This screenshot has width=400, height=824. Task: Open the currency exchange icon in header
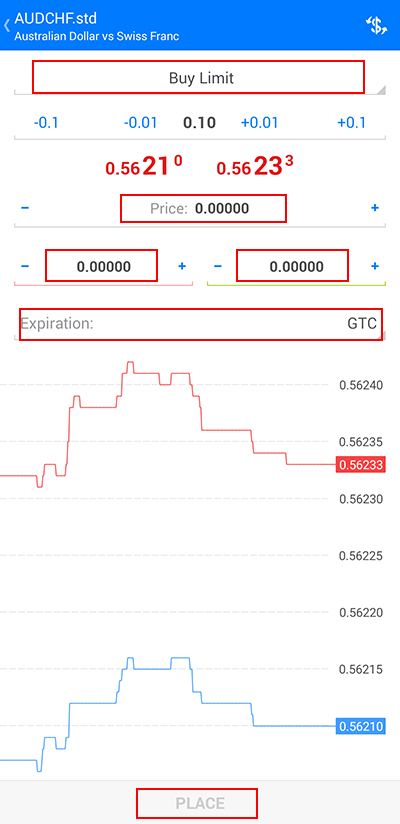tap(376, 26)
